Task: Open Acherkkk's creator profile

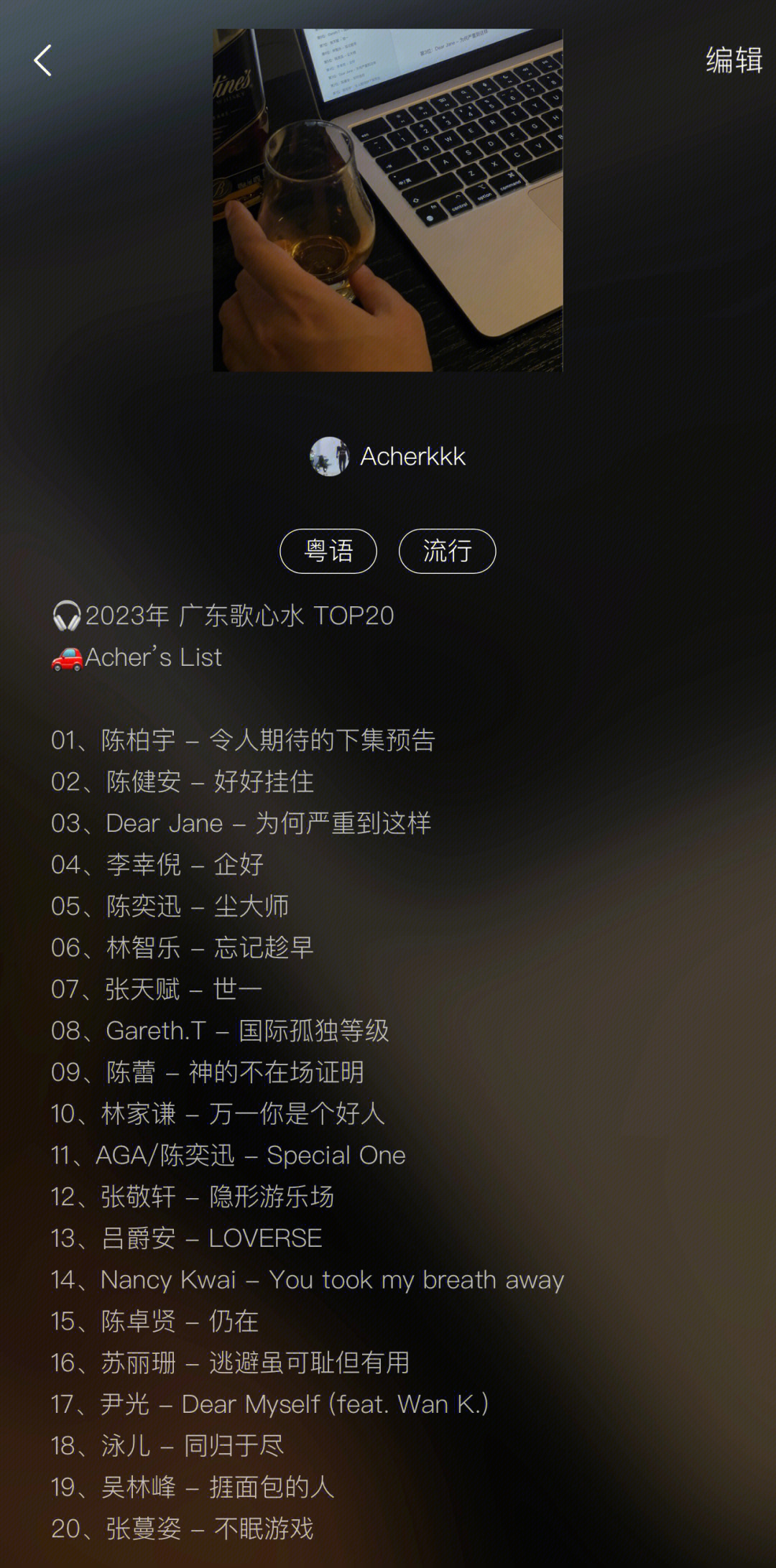Action: [x=388, y=456]
